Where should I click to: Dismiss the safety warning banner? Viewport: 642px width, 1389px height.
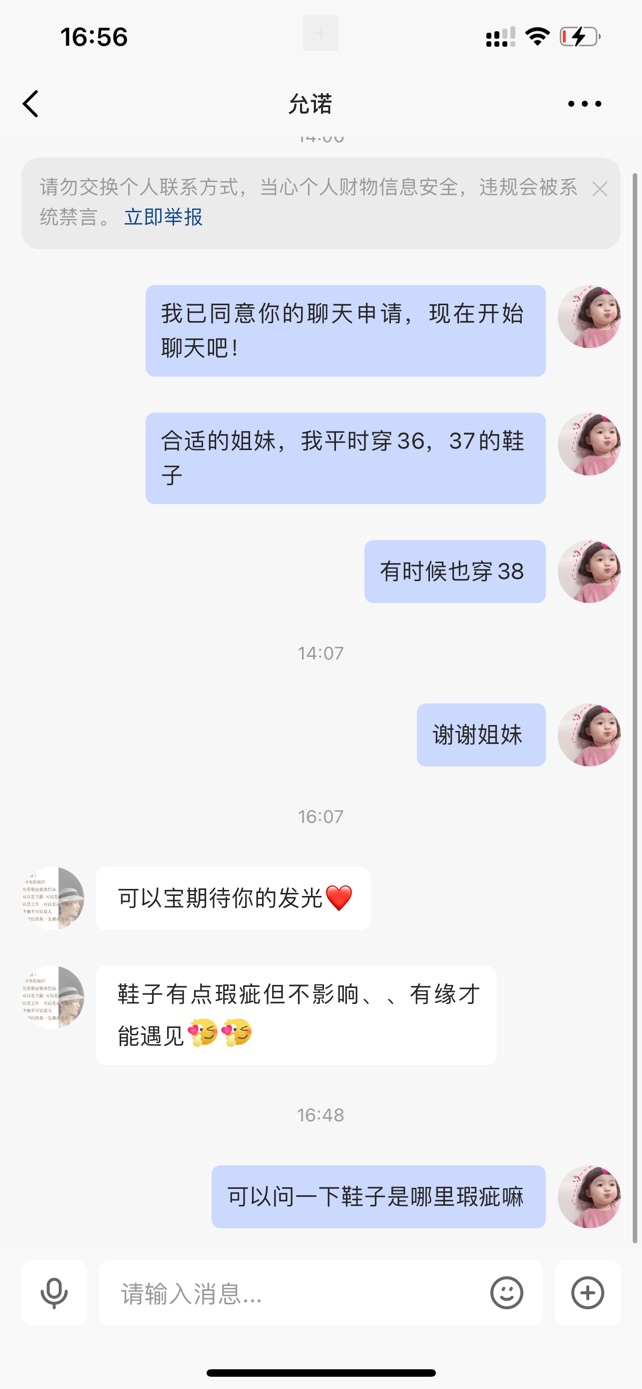click(x=599, y=188)
